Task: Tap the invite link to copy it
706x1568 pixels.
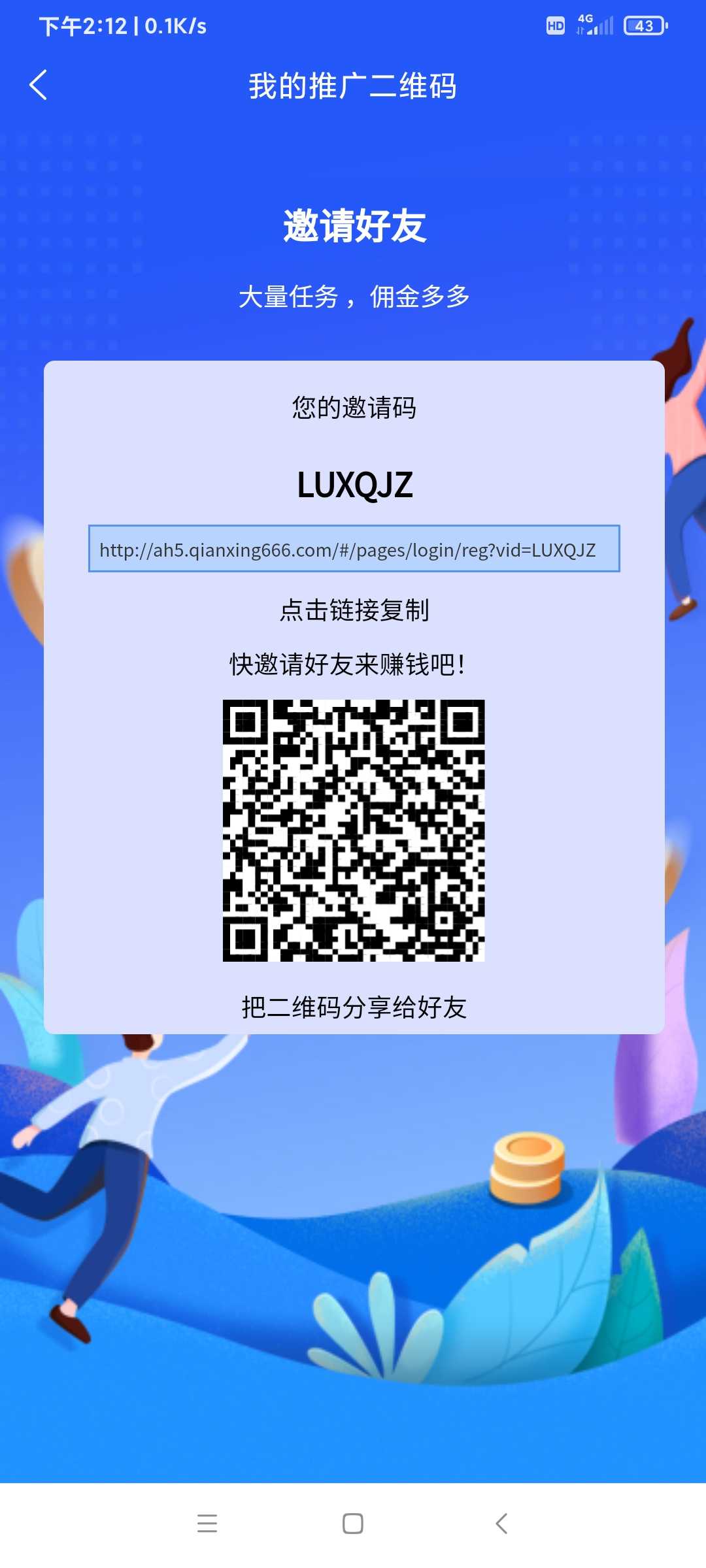Action: [354, 549]
